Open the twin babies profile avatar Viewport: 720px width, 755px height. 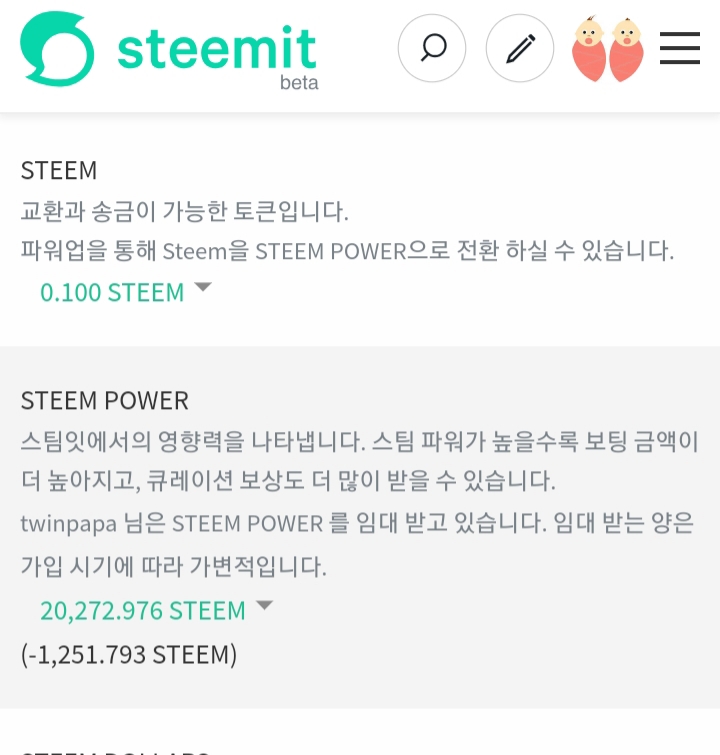608,48
